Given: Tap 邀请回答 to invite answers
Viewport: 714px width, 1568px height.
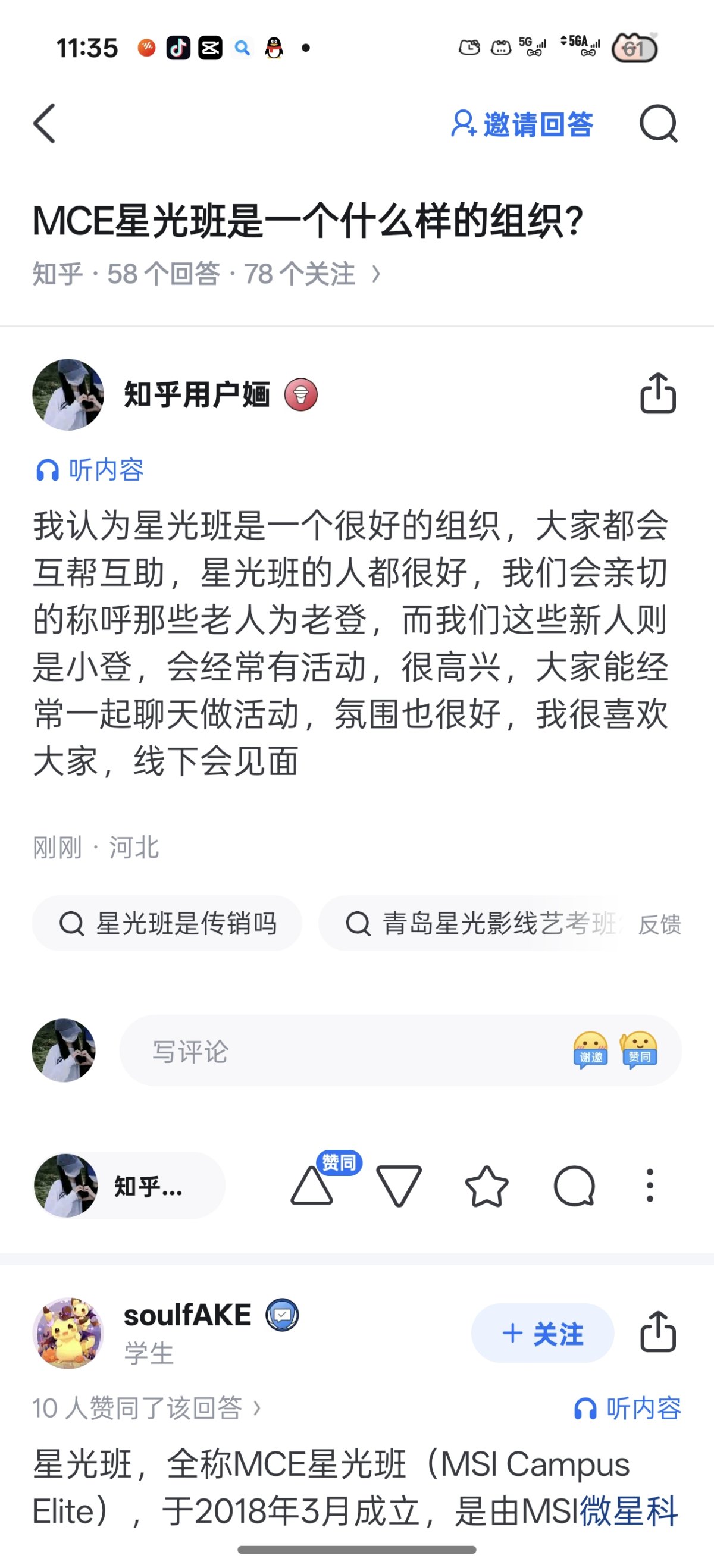Looking at the screenshot, I should 522,124.
